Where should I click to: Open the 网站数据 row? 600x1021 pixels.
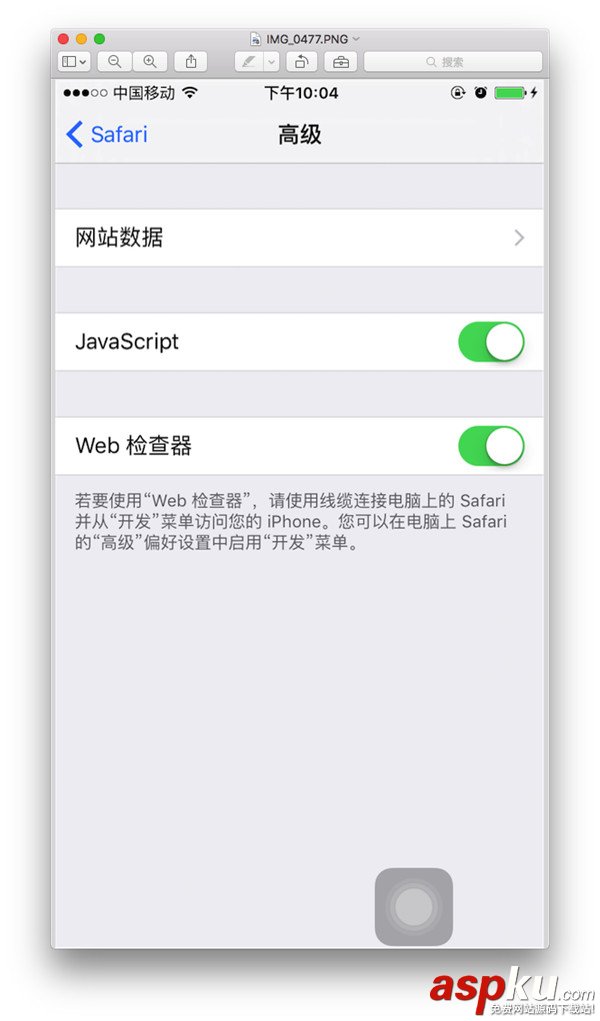[x=299, y=238]
